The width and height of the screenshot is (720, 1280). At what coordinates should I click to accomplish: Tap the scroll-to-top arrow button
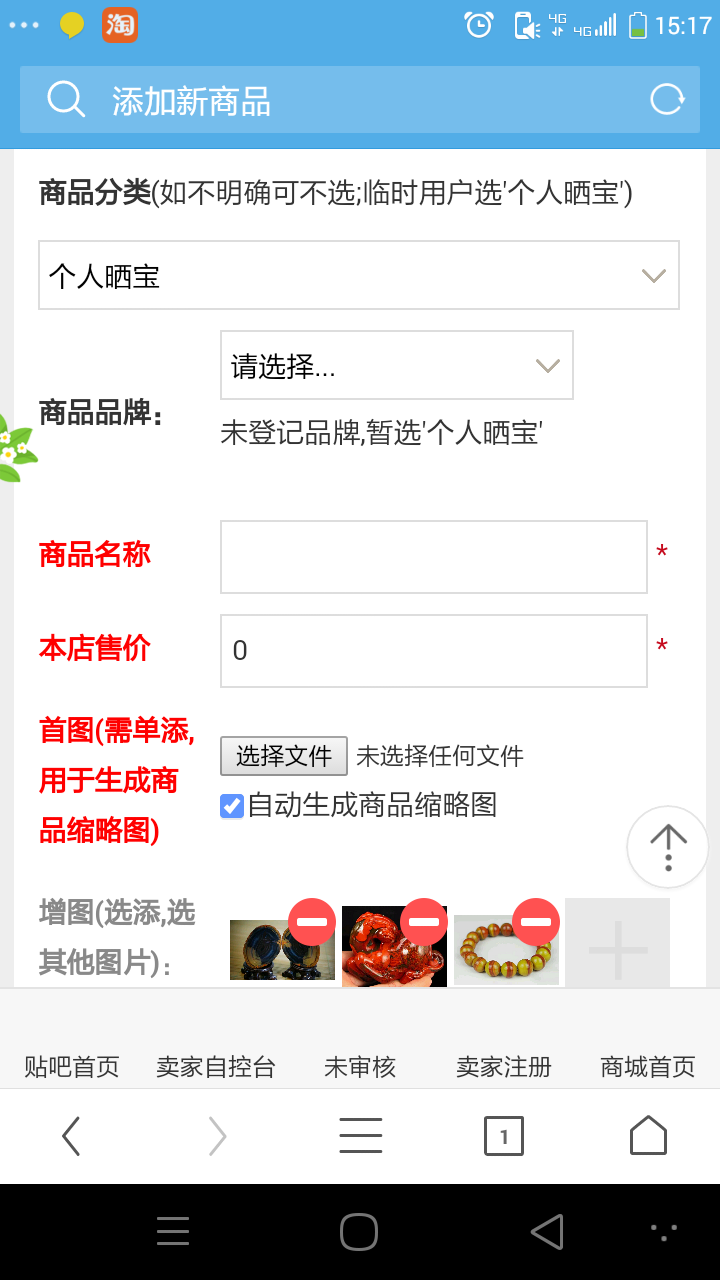[667, 846]
